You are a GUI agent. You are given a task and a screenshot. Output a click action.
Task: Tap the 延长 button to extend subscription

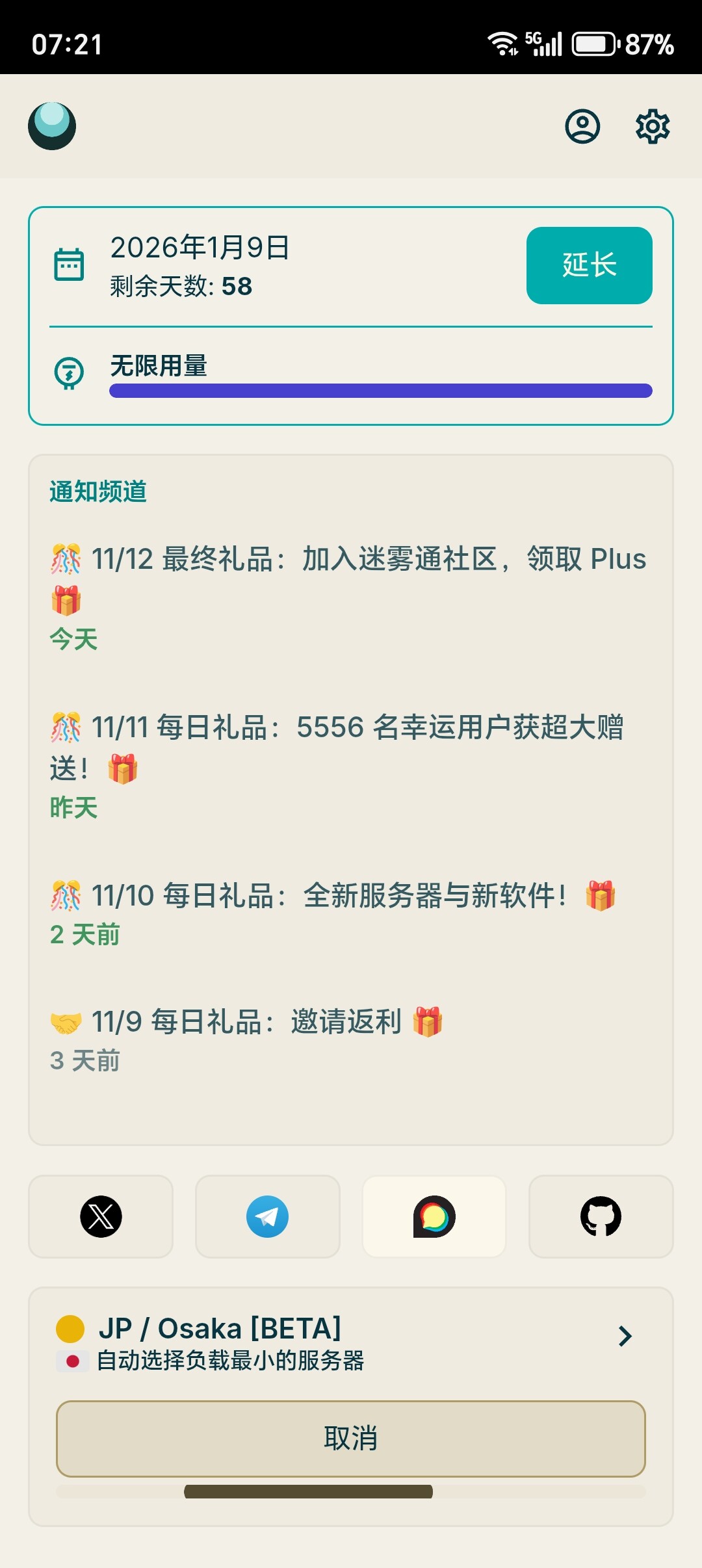pyautogui.click(x=589, y=265)
